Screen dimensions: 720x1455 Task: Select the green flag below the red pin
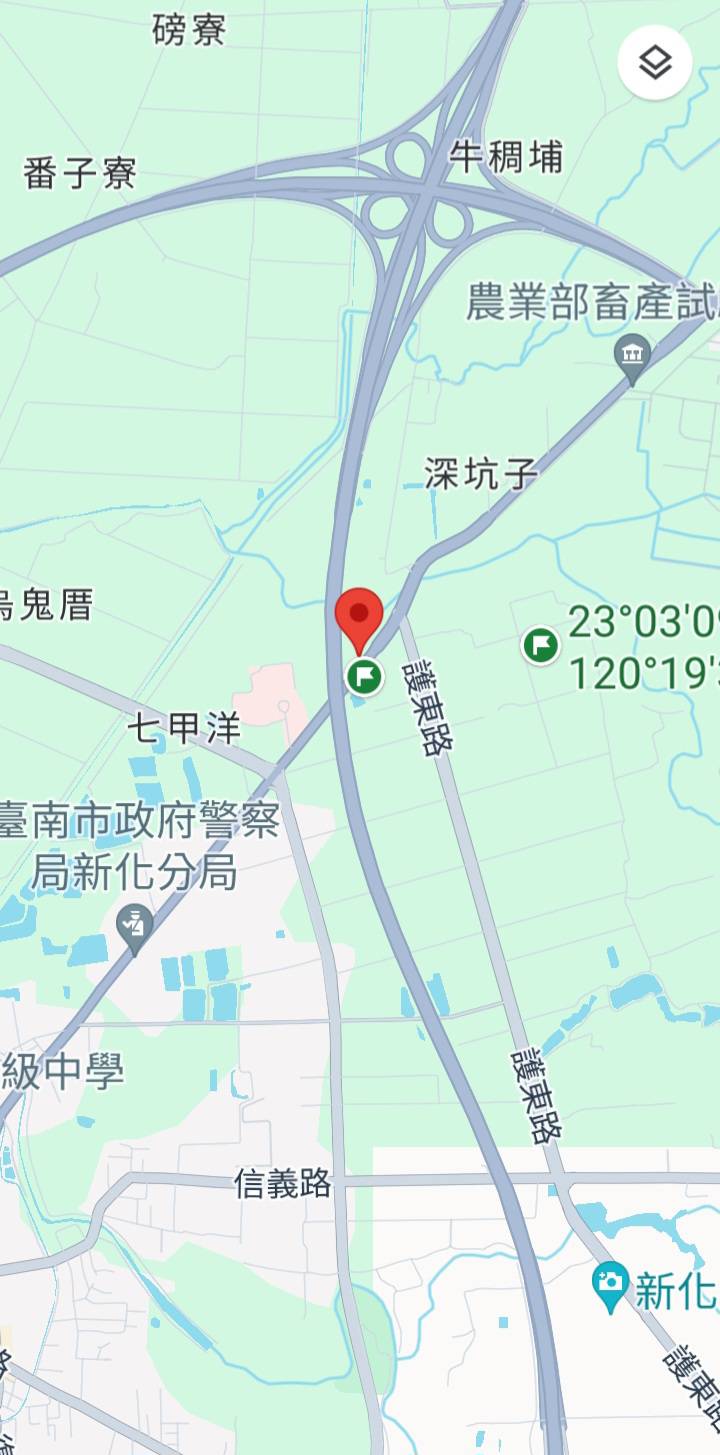(x=365, y=676)
